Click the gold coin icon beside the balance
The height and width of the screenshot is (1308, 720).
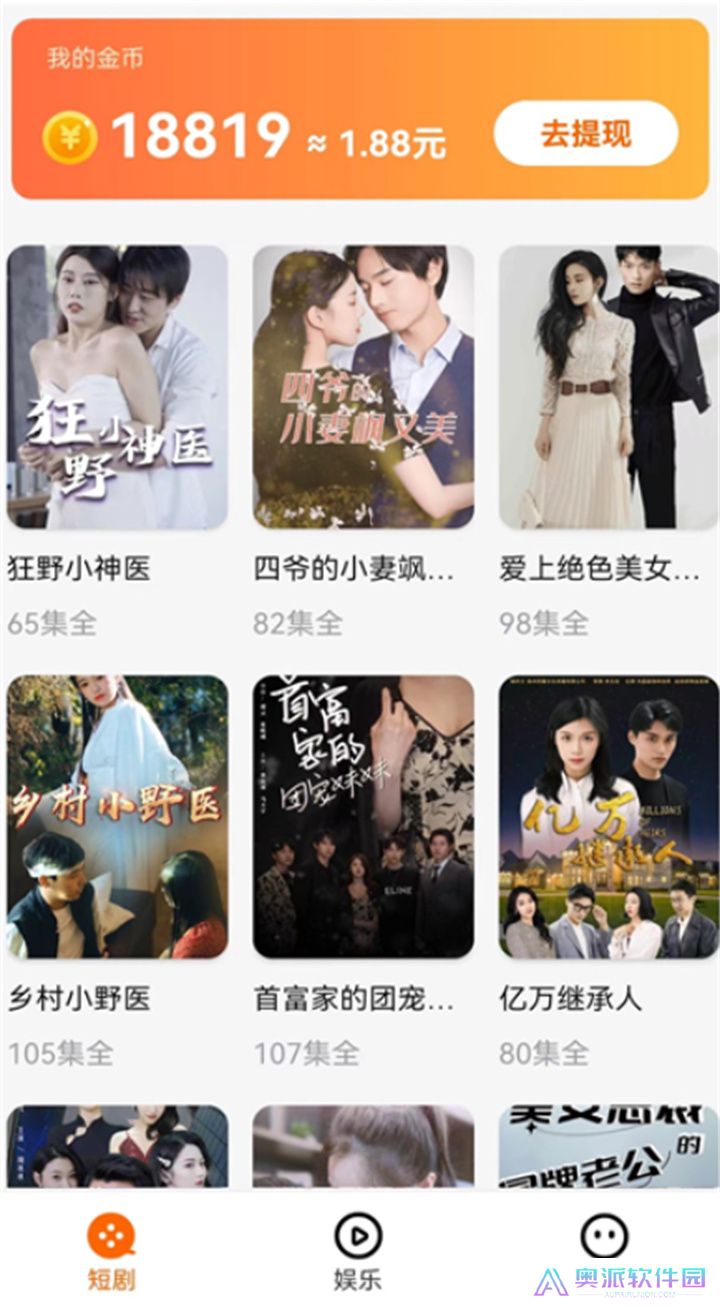pyautogui.click(x=70, y=134)
